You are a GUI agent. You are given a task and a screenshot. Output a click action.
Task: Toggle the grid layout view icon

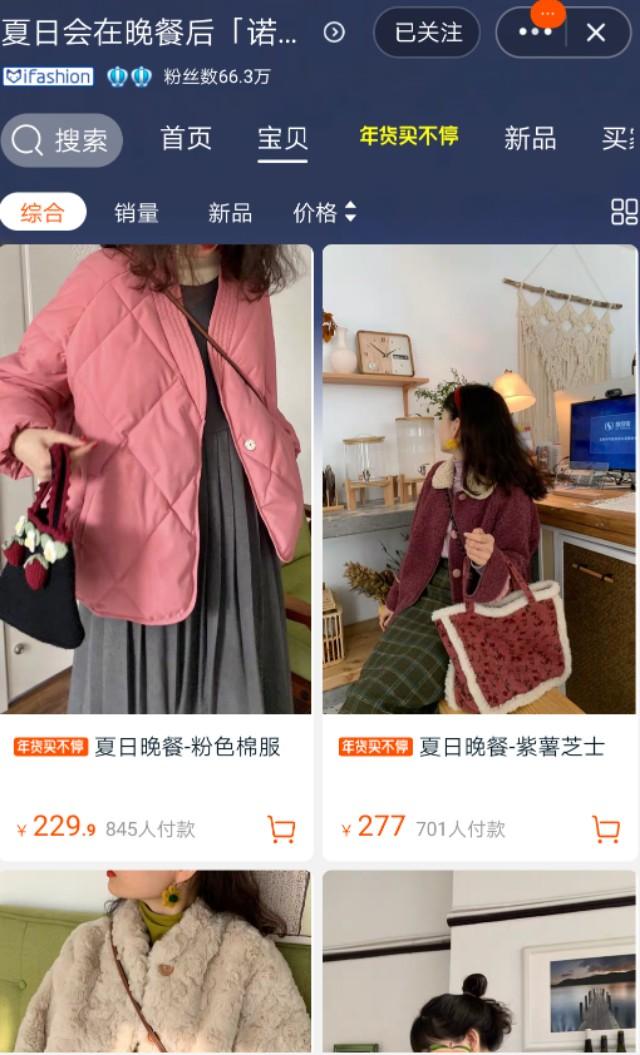click(x=624, y=212)
